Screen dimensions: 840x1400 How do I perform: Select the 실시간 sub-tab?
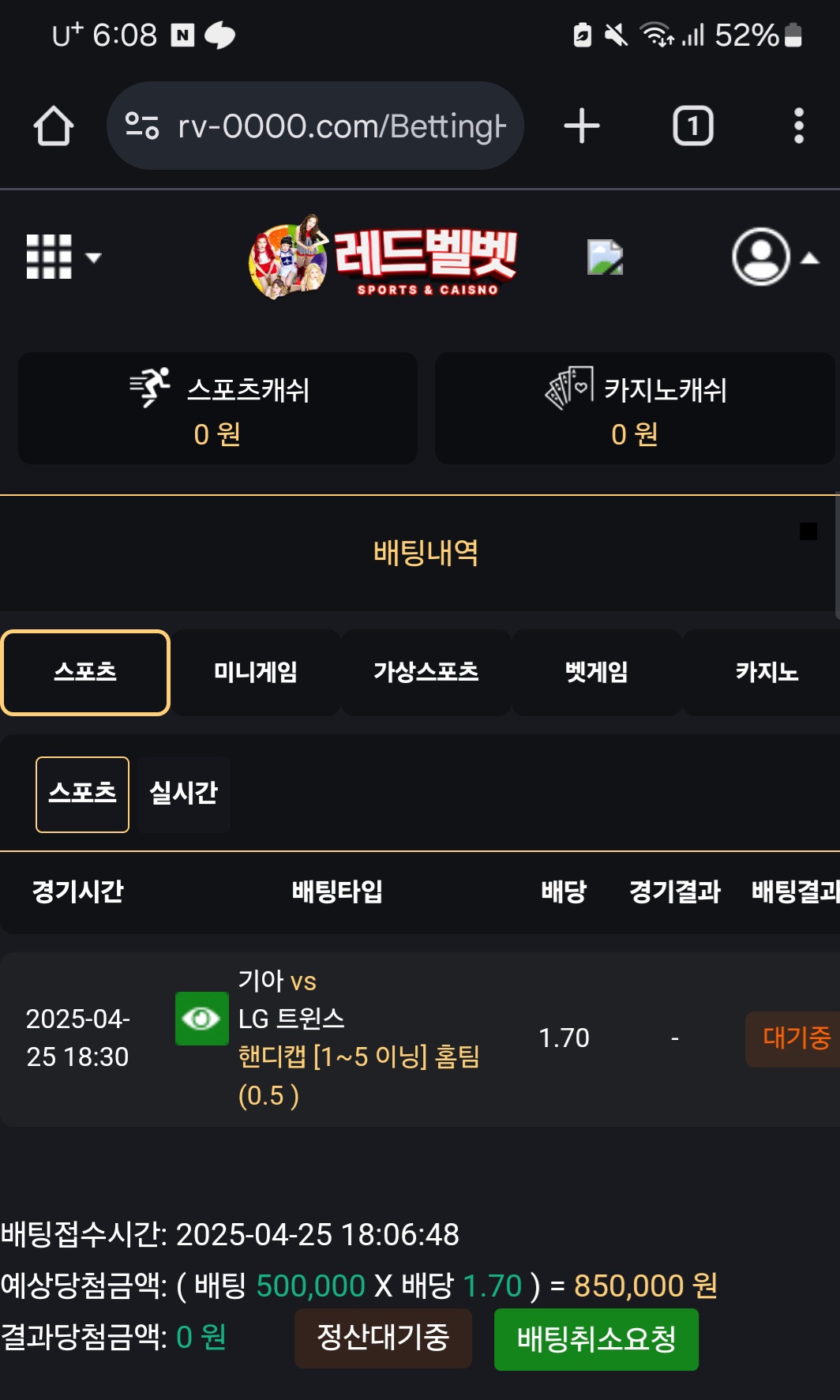point(184,794)
